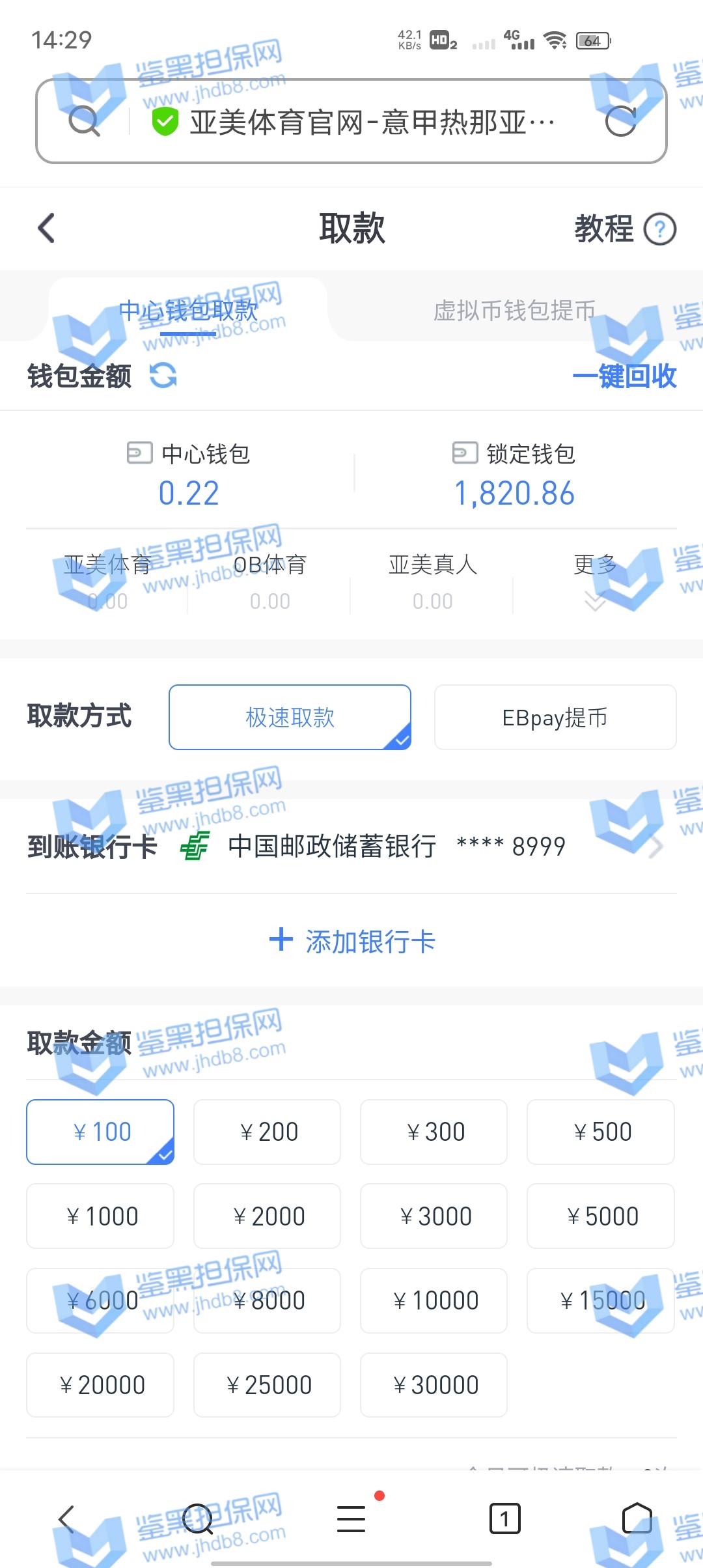
Task: Refresh the wallet balance
Action: pyautogui.click(x=163, y=376)
